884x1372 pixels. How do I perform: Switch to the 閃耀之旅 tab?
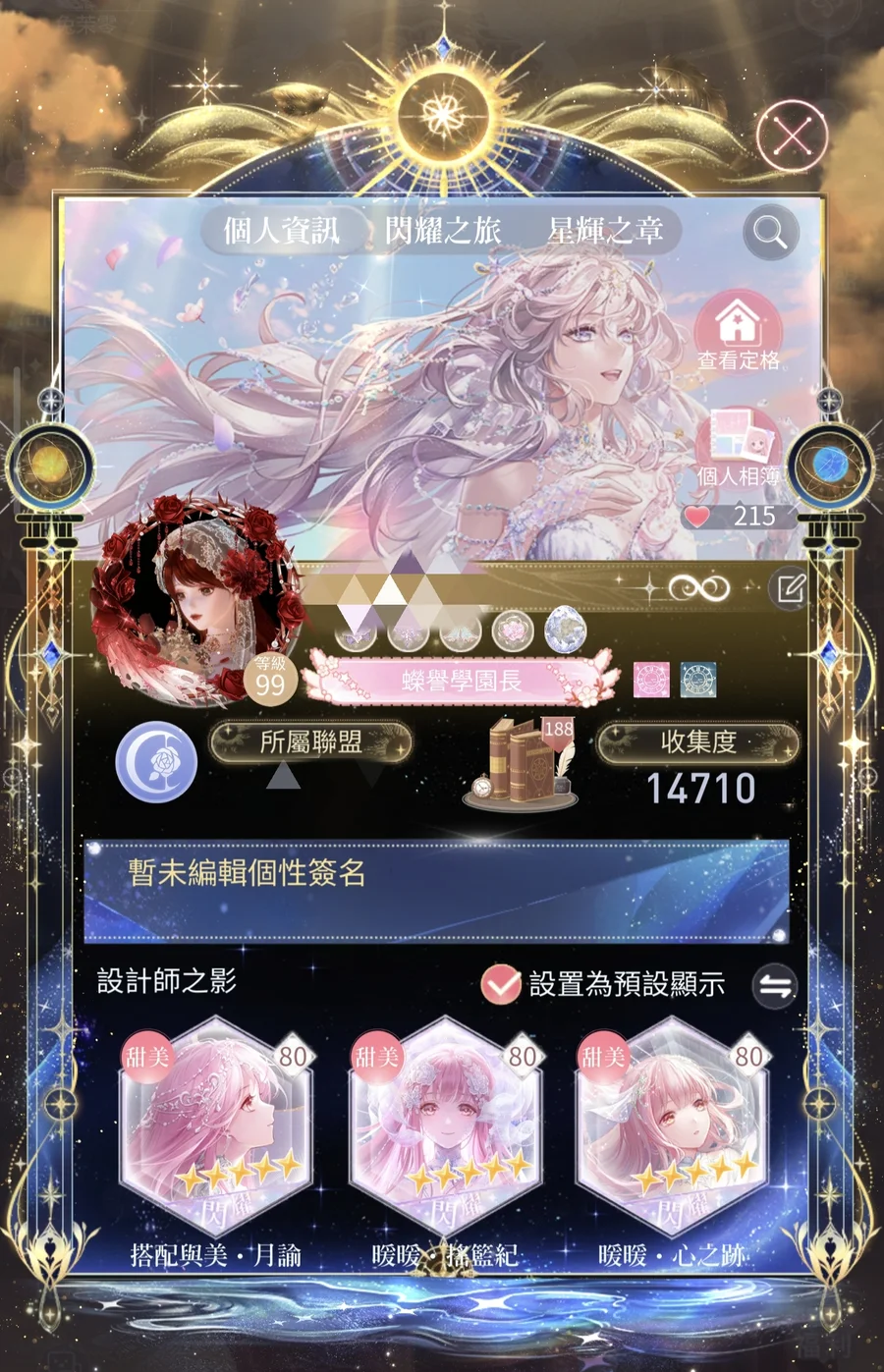(443, 232)
